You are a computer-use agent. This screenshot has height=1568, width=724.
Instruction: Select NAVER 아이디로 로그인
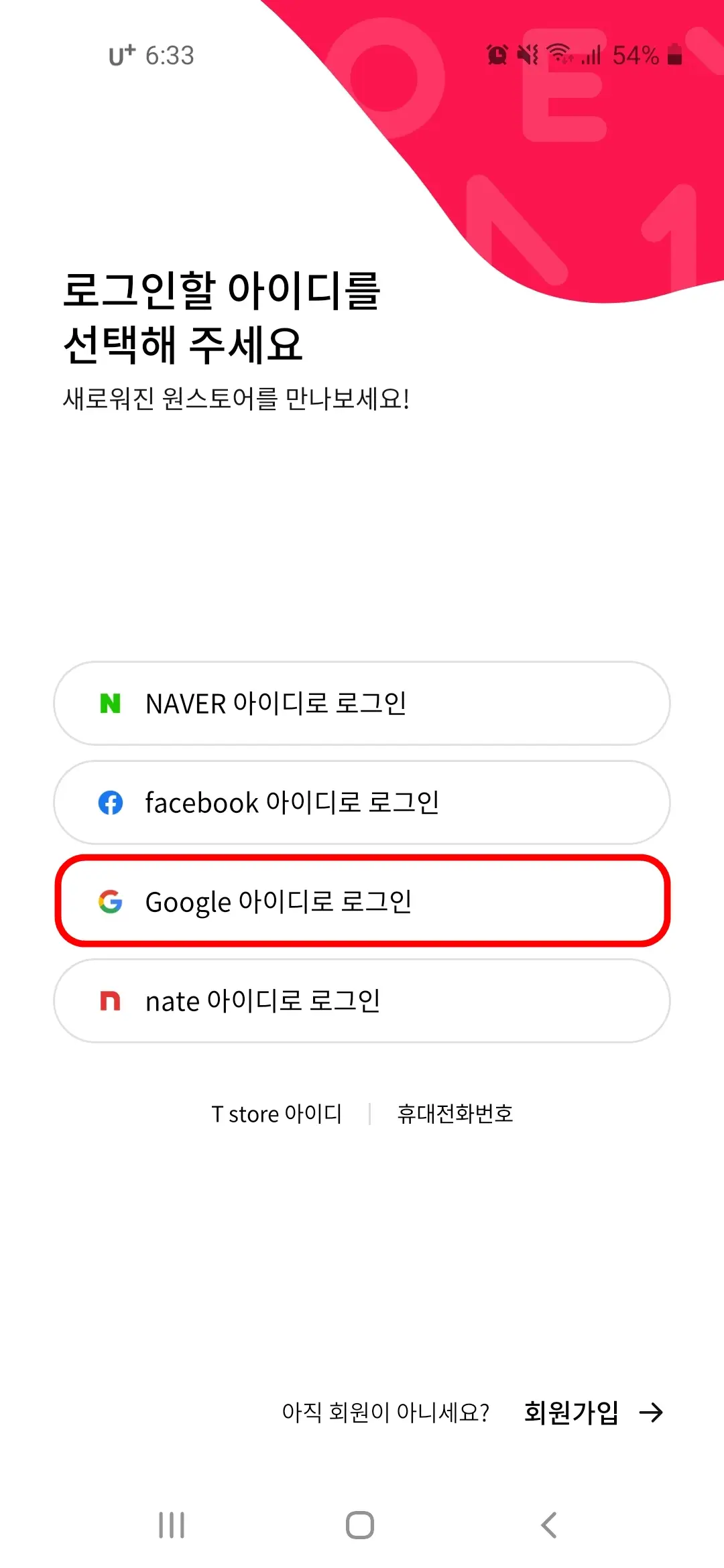[x=362, y=704]
